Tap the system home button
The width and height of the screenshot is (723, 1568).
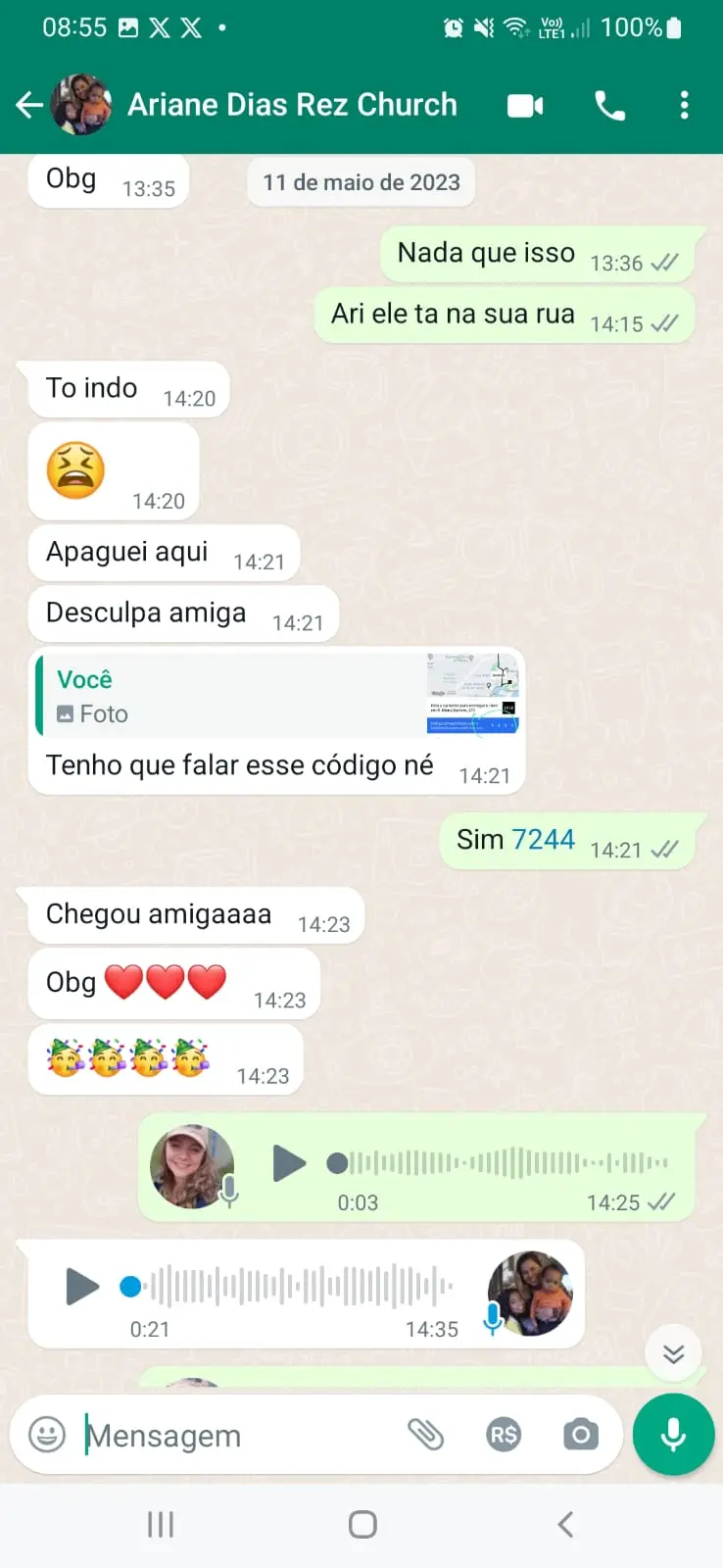(362, 1524)
